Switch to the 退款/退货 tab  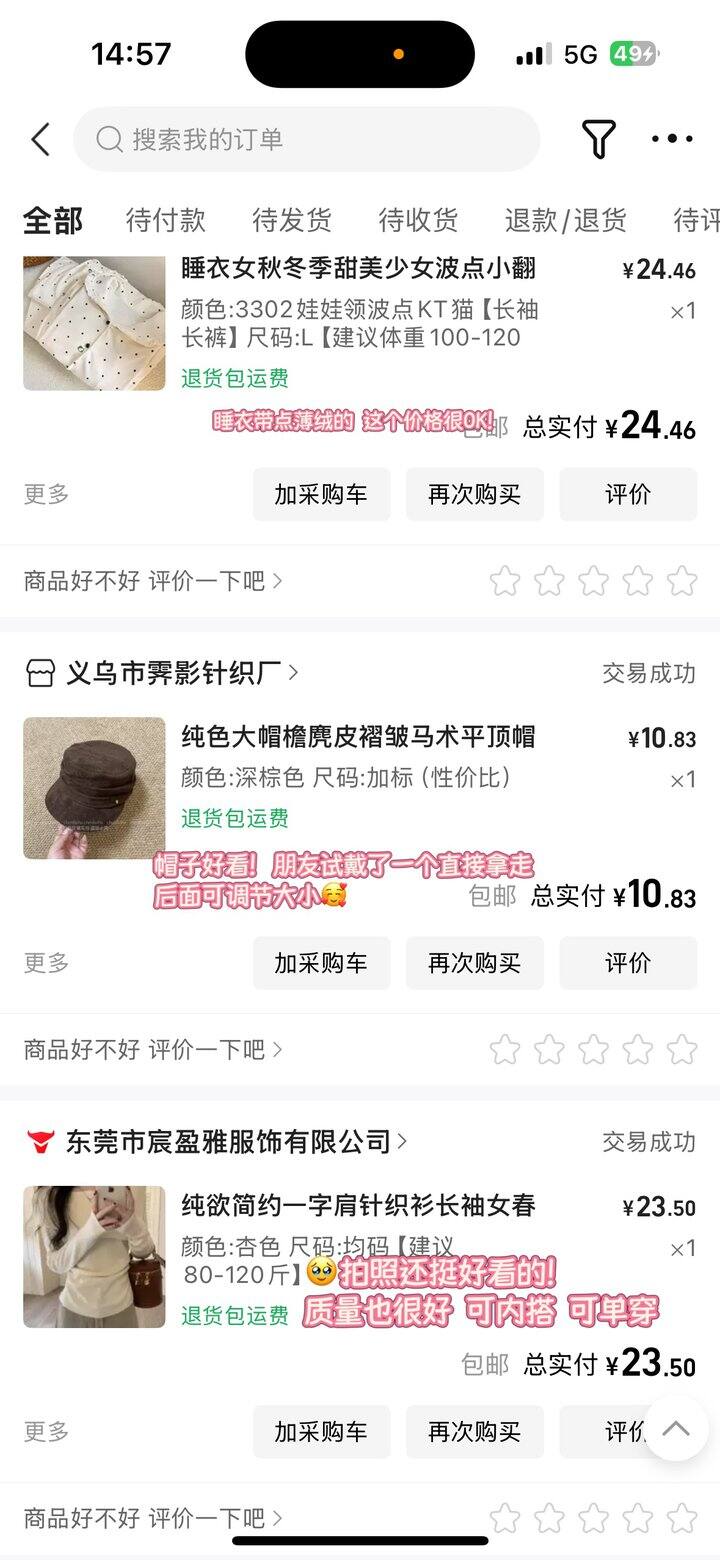click(565, 220)
